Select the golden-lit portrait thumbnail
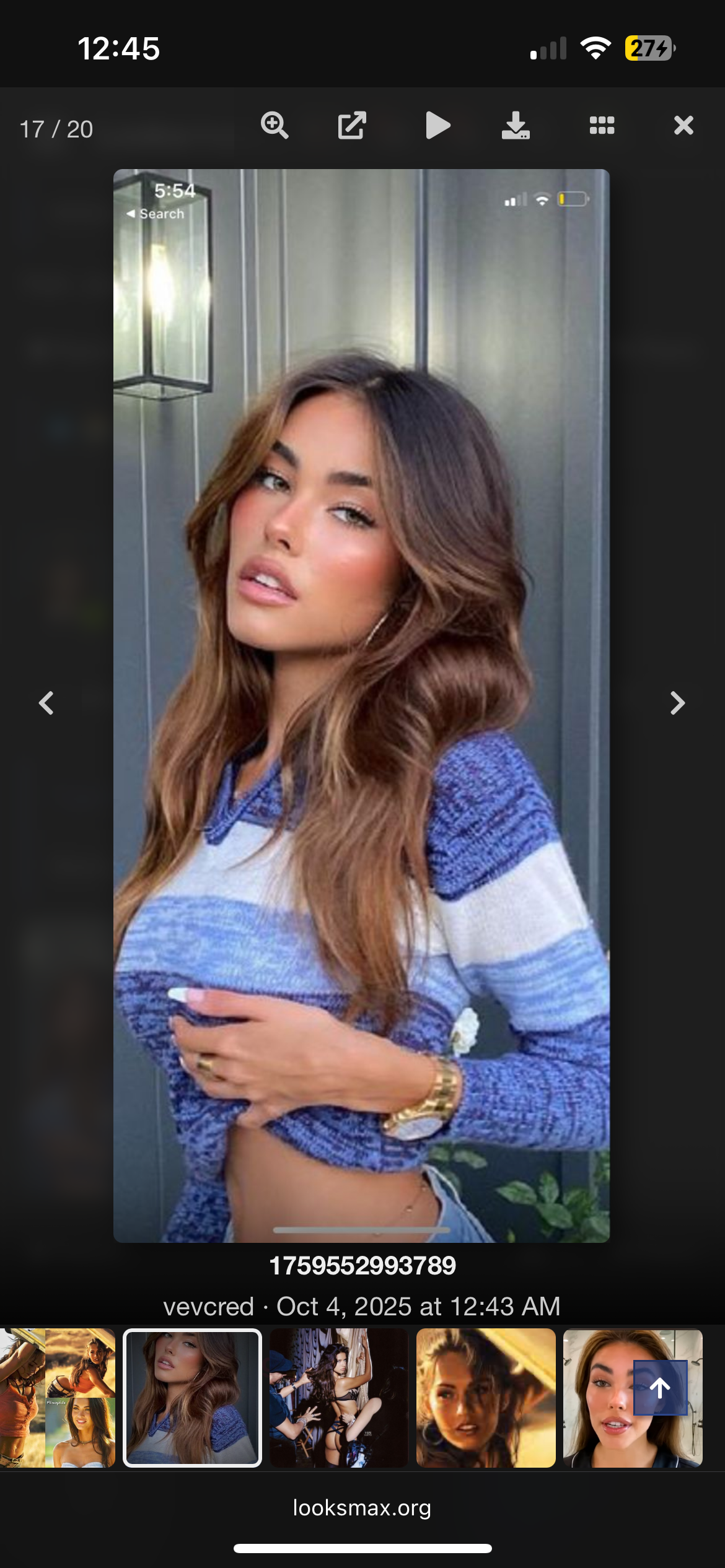Viewport: 725px width, 1568px height. (486, 1398)
